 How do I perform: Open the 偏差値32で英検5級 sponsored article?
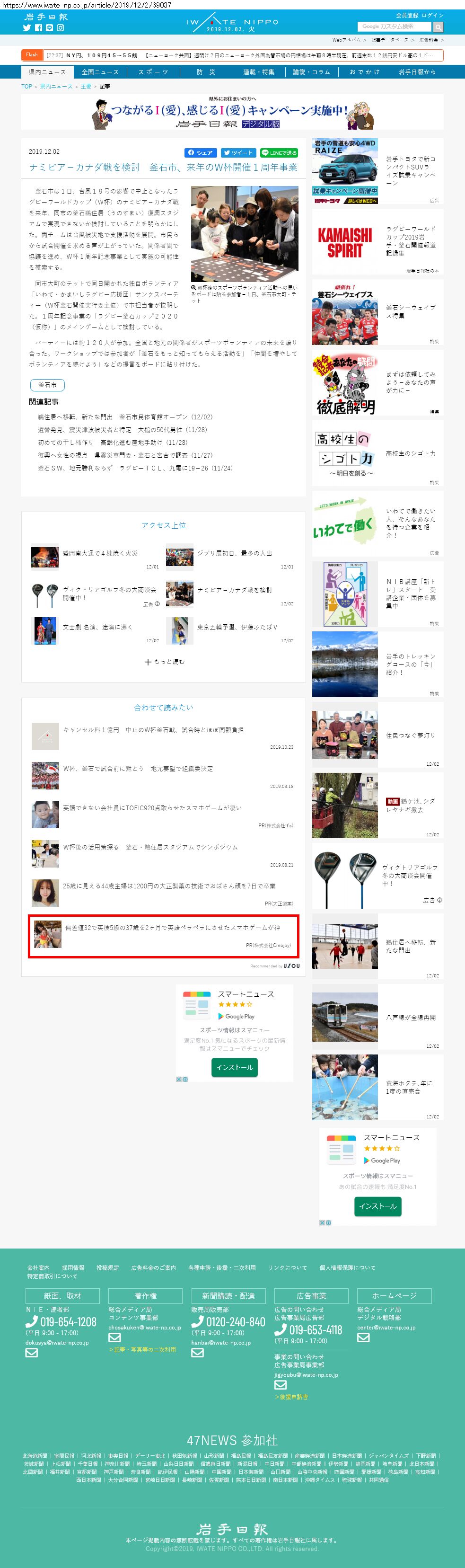pyautogui.click(x=172, y=928)
